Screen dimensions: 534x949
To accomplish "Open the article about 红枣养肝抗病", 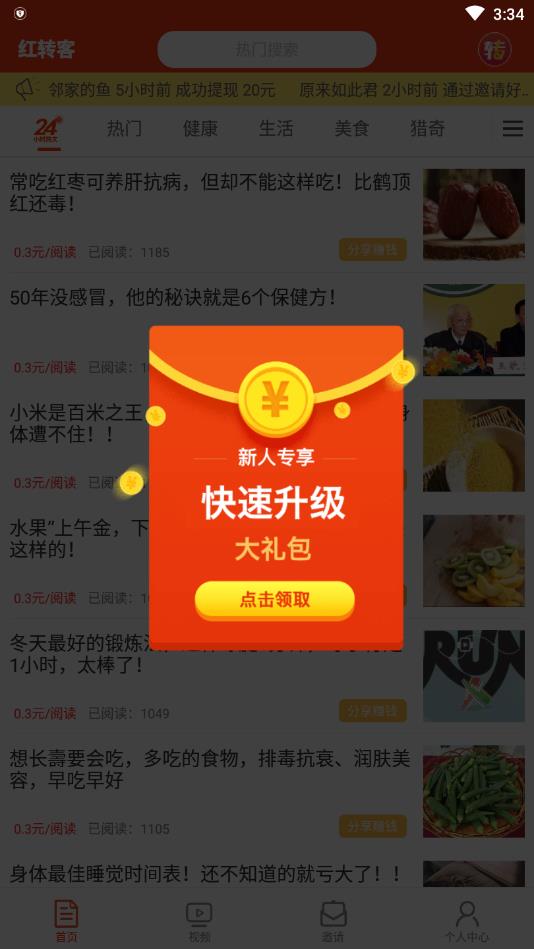I will point(210,192).
